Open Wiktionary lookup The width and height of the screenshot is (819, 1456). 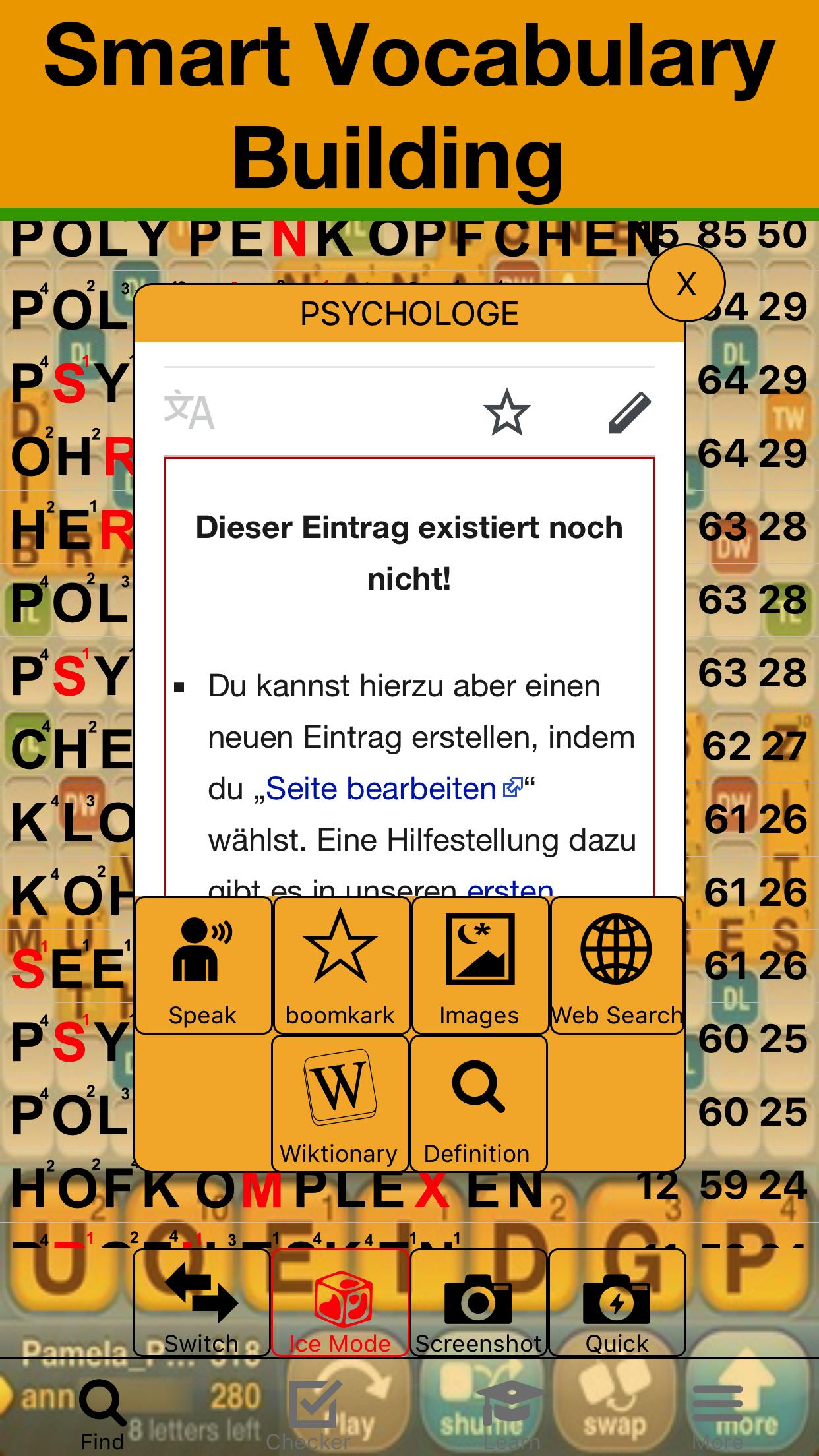pyautogui.click(x=340, y=1103)
